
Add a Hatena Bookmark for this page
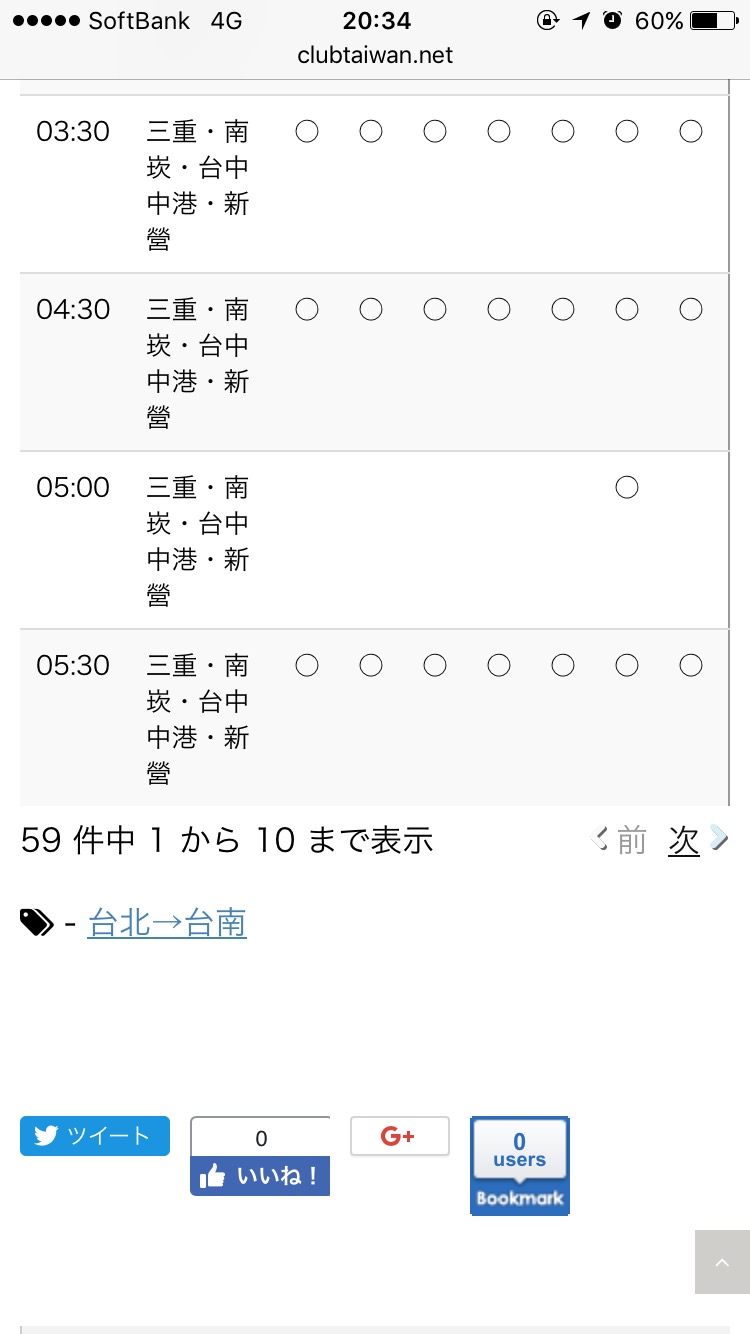coord(520,1166)
